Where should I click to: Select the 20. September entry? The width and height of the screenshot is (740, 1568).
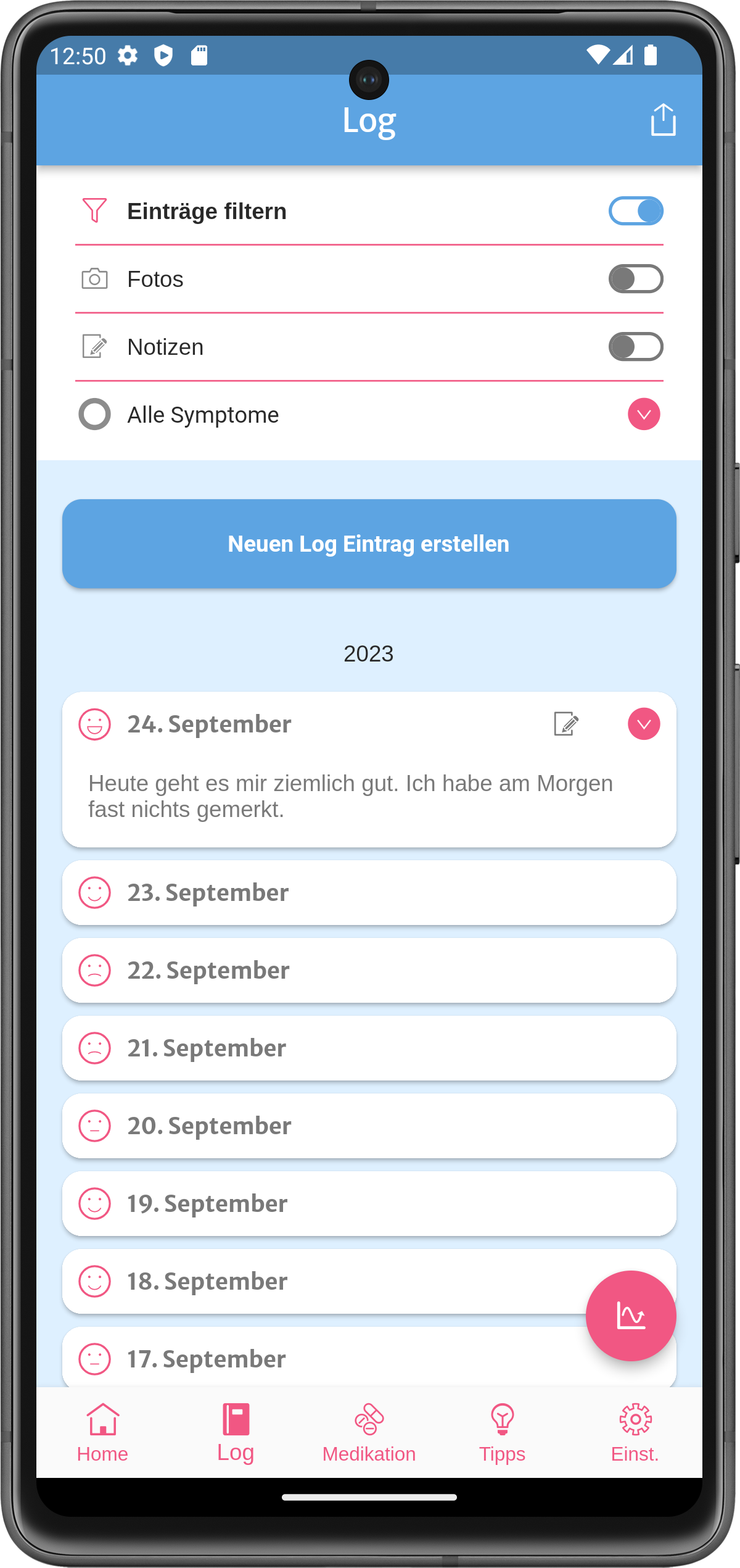tap(369, 1126)
